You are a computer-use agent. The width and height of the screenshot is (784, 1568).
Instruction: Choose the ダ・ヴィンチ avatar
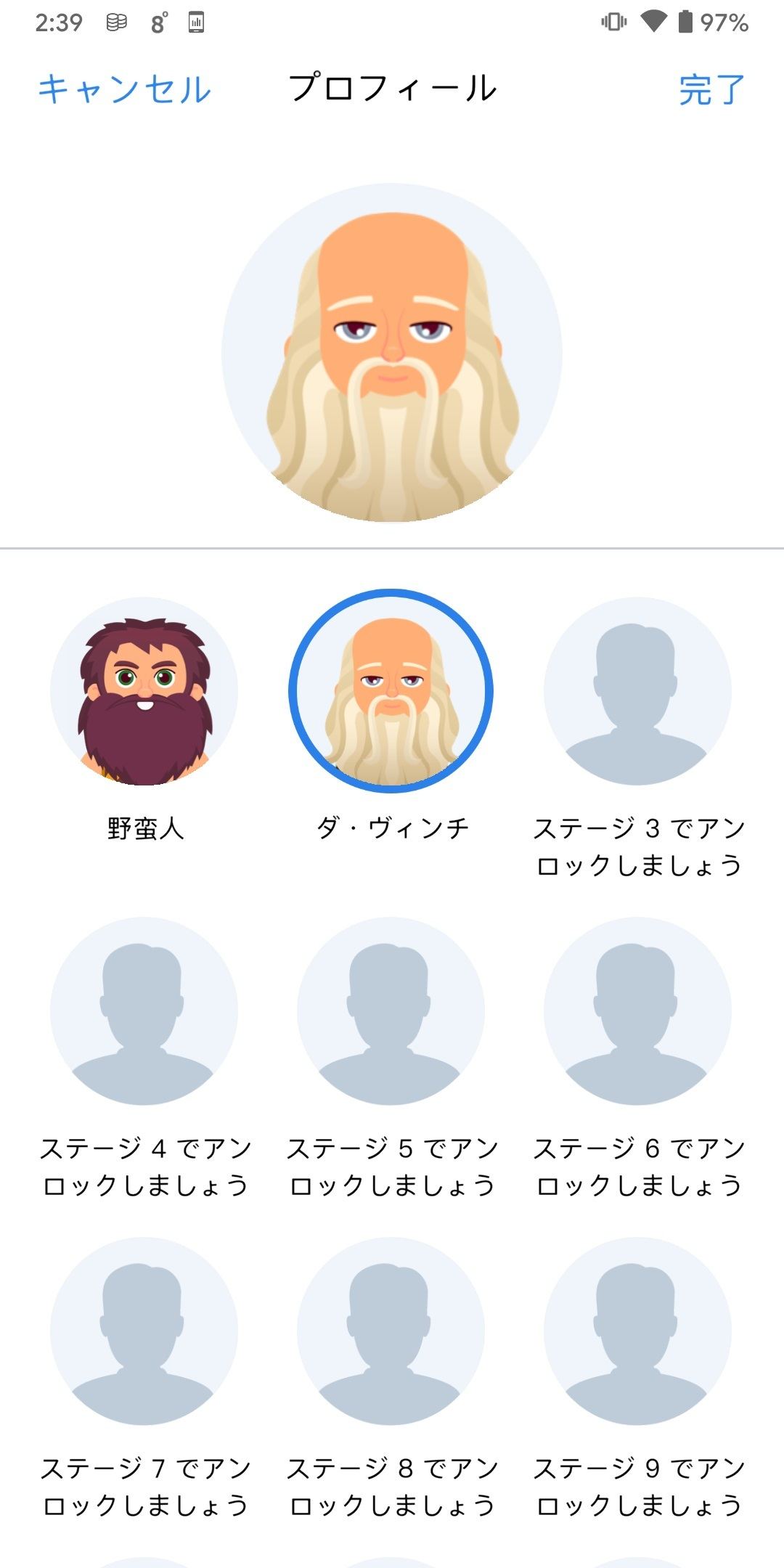click(x=391, y=691)
